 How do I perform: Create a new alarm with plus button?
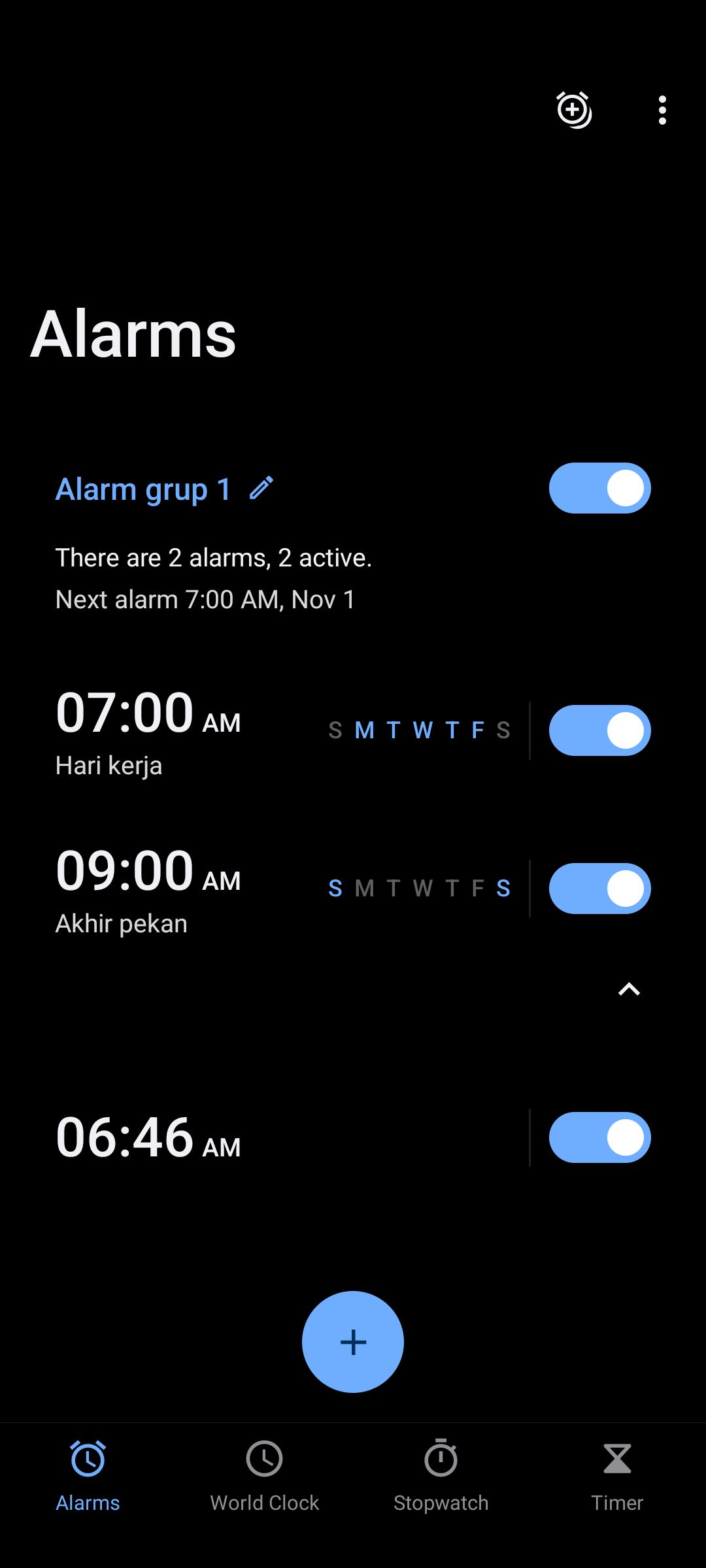click(x=353, y=1342)
